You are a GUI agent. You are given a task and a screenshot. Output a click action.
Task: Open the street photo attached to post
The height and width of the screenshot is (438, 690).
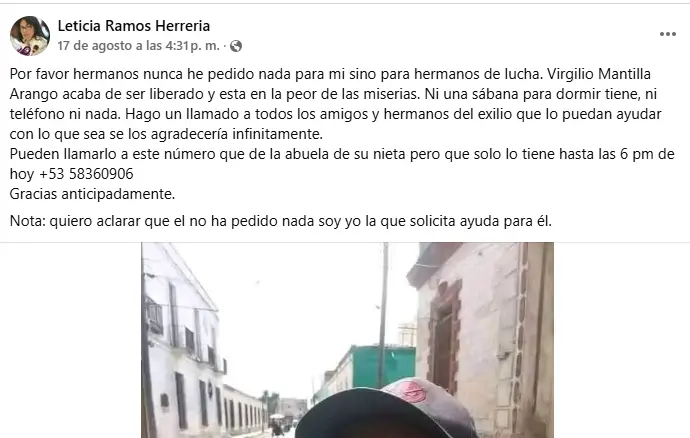click(x=347, y=340)
